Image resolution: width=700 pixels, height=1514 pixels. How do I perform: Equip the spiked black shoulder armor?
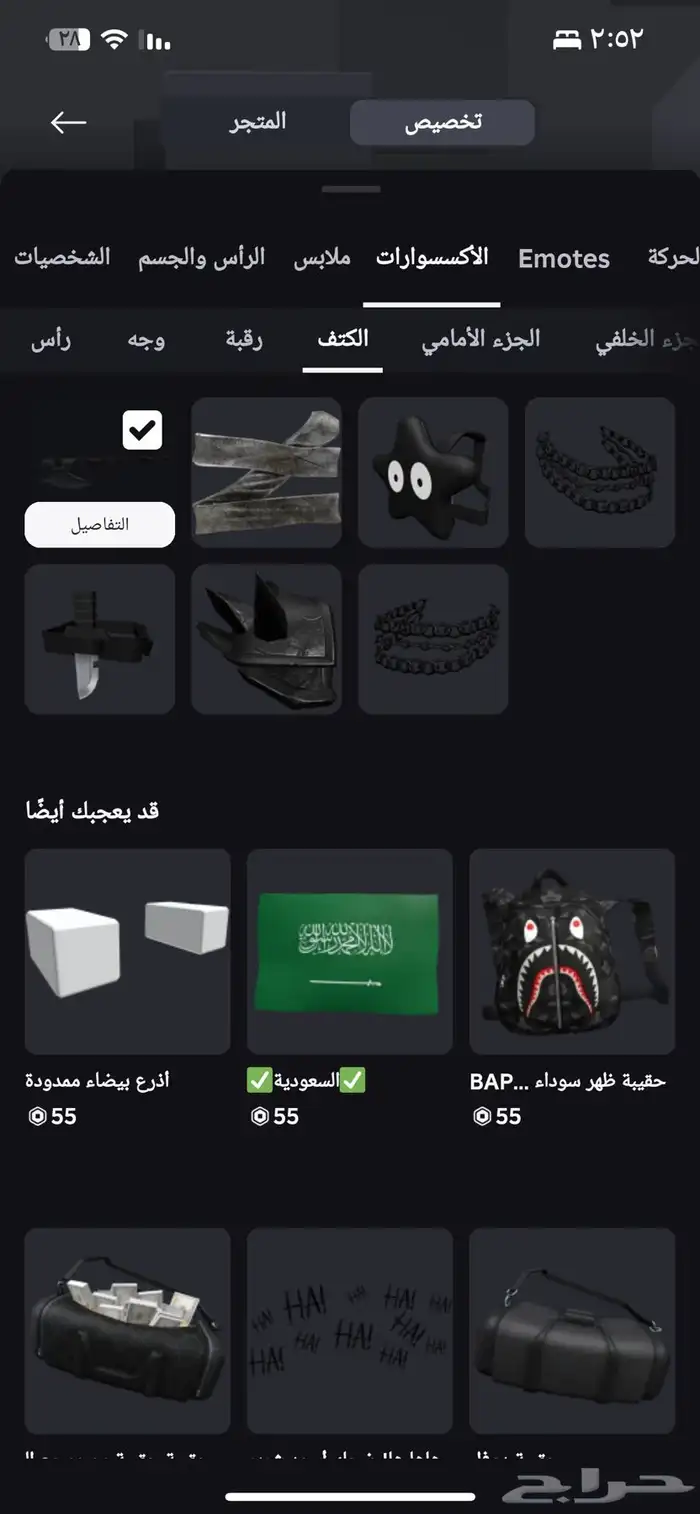pyautogui.click(x=266, y=639)
